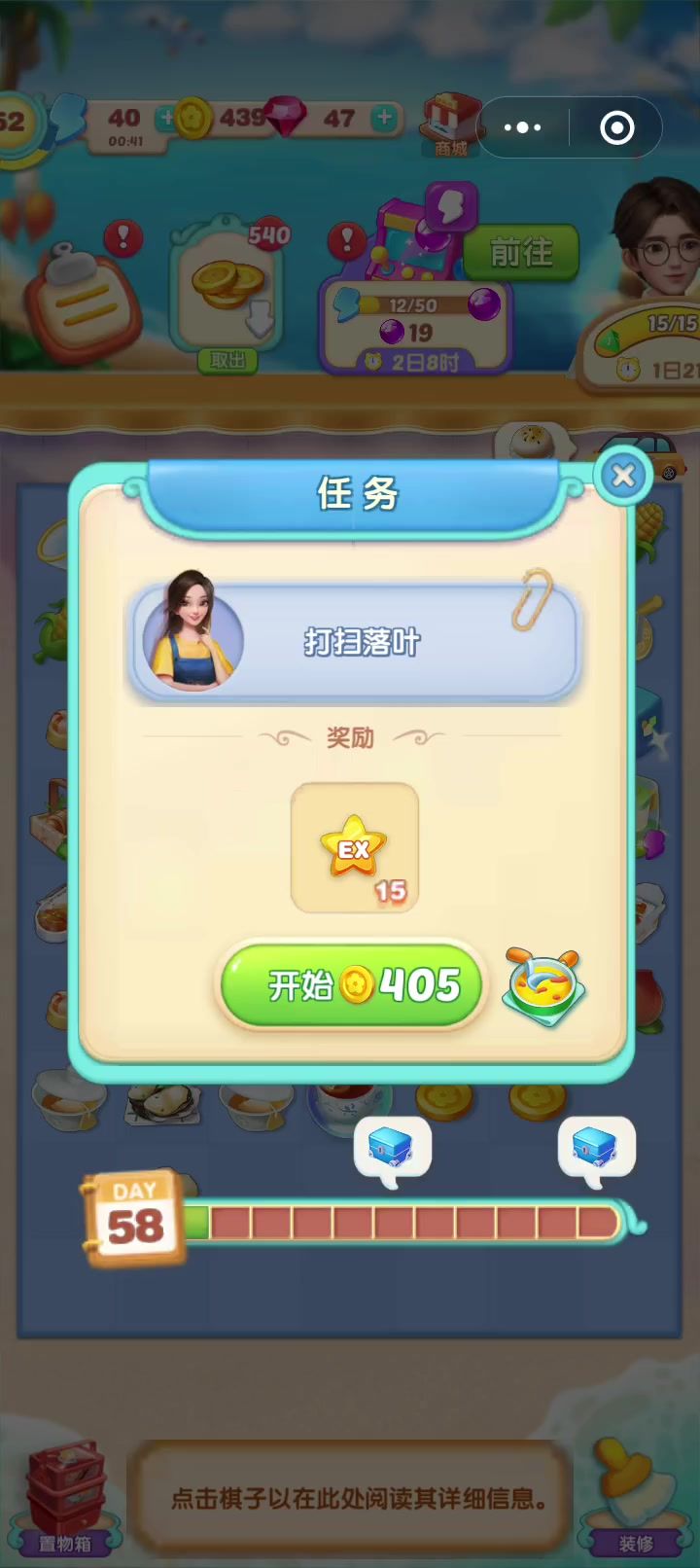Screen dimensions: 700x1568
Task: Open the 商城 shop
Action: 451,126
